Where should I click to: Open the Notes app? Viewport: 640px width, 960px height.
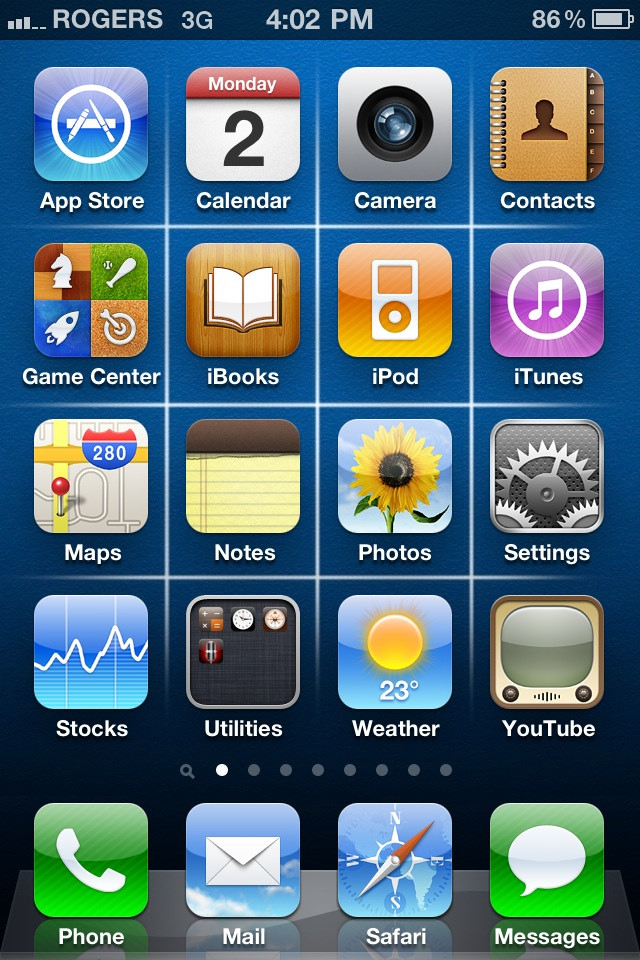click(243, 476)
